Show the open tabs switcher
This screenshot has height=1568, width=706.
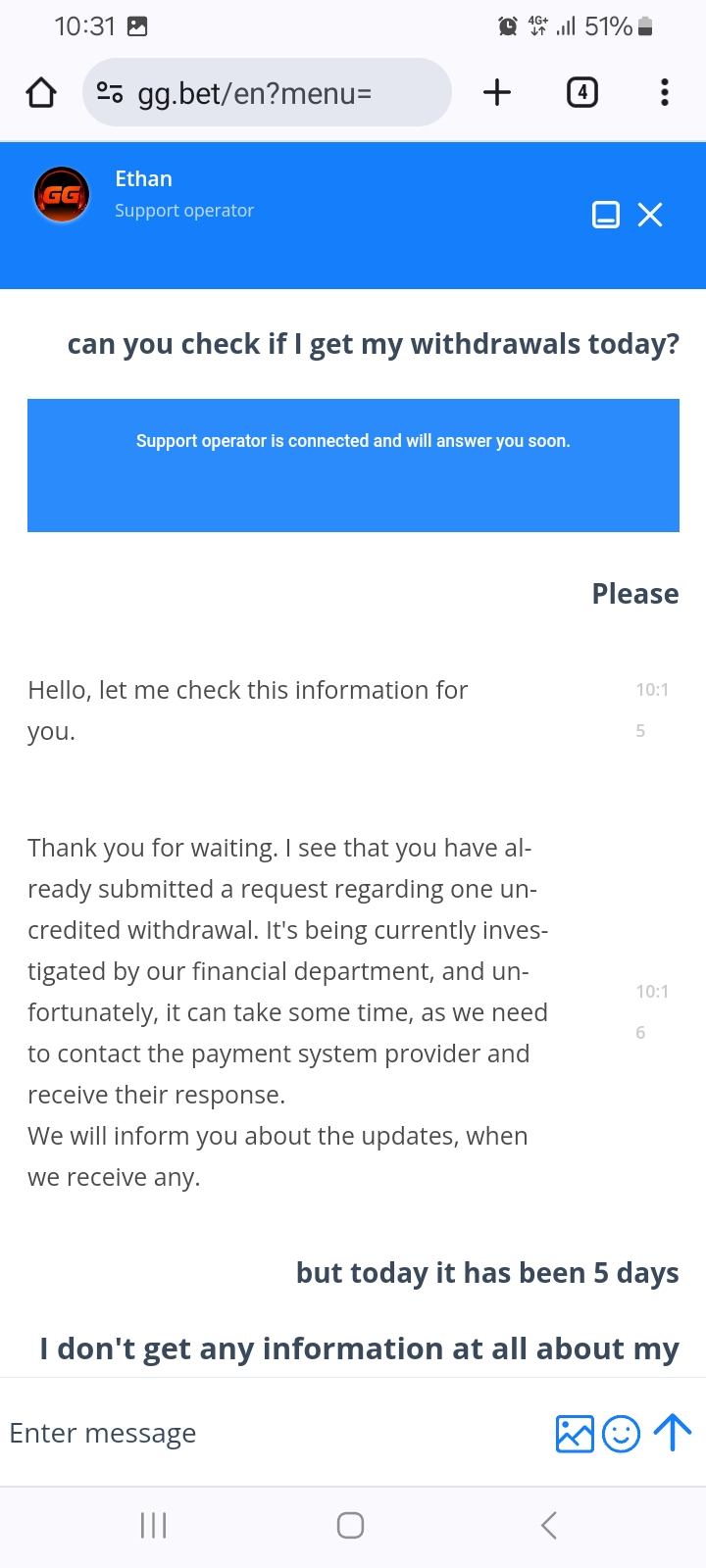pos(581,93)
